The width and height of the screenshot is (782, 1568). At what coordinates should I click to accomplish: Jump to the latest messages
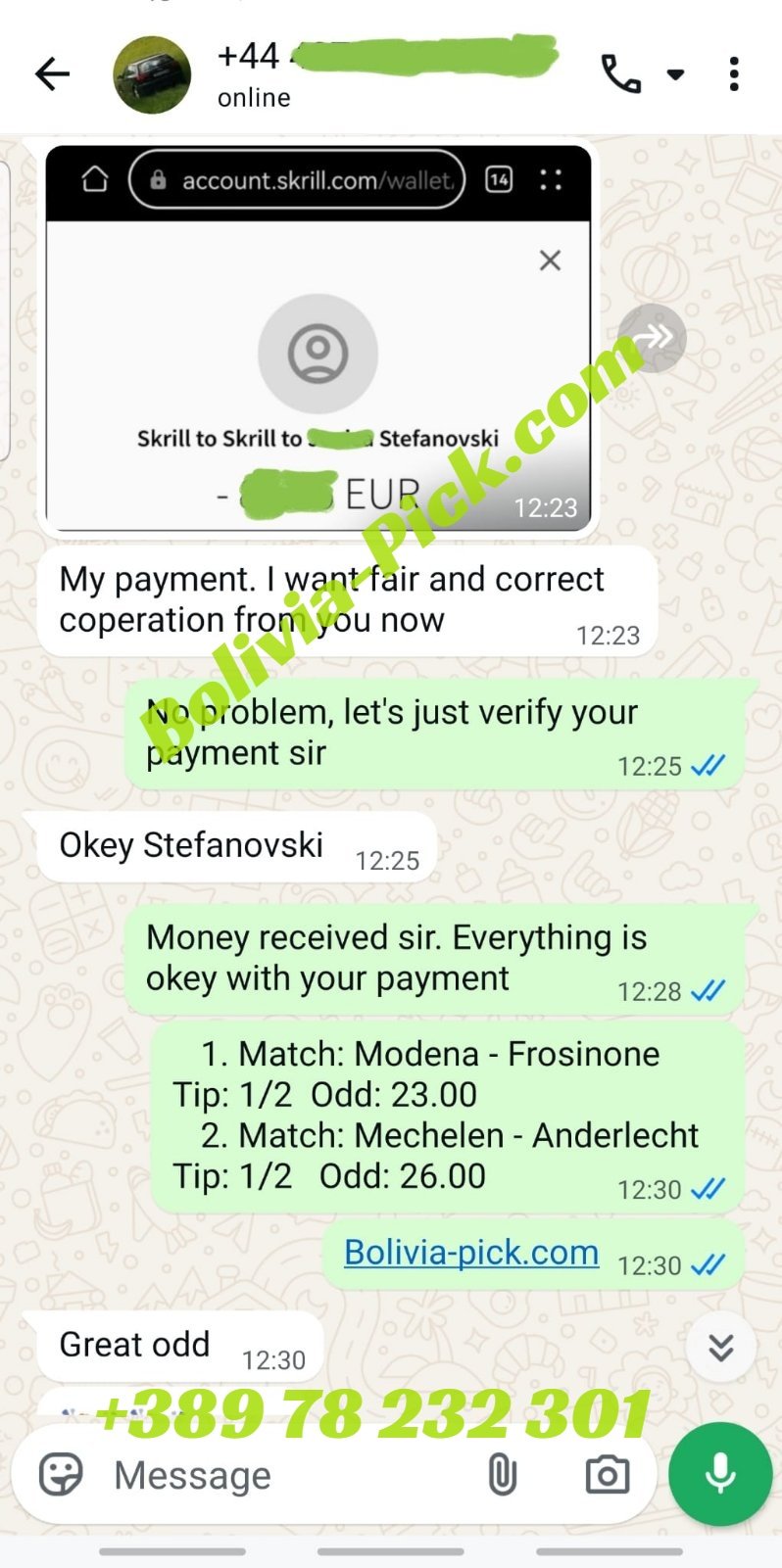coord(721,1349)
